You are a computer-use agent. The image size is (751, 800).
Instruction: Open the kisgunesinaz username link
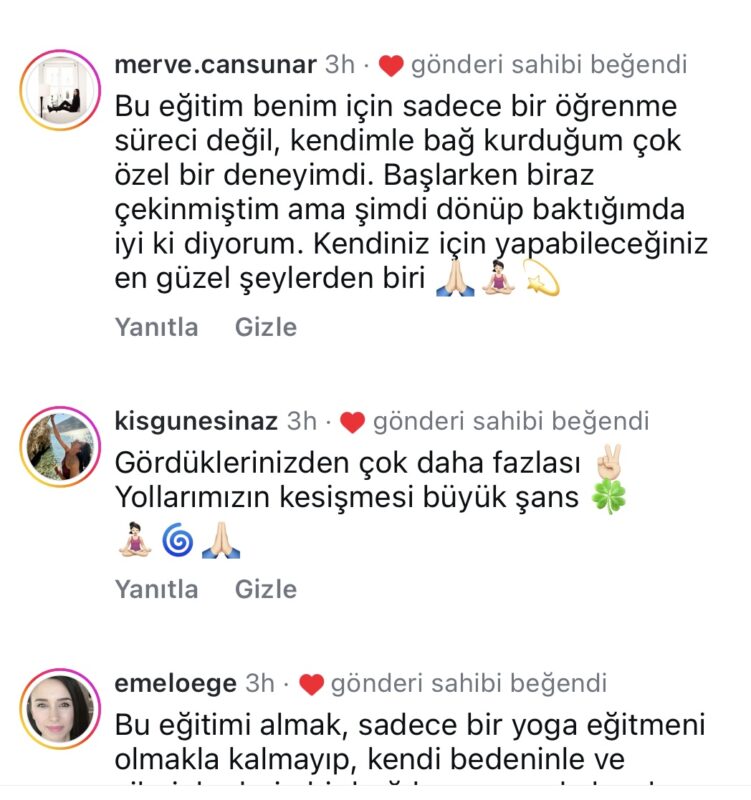pyautogui.click(x=195, y=422)
